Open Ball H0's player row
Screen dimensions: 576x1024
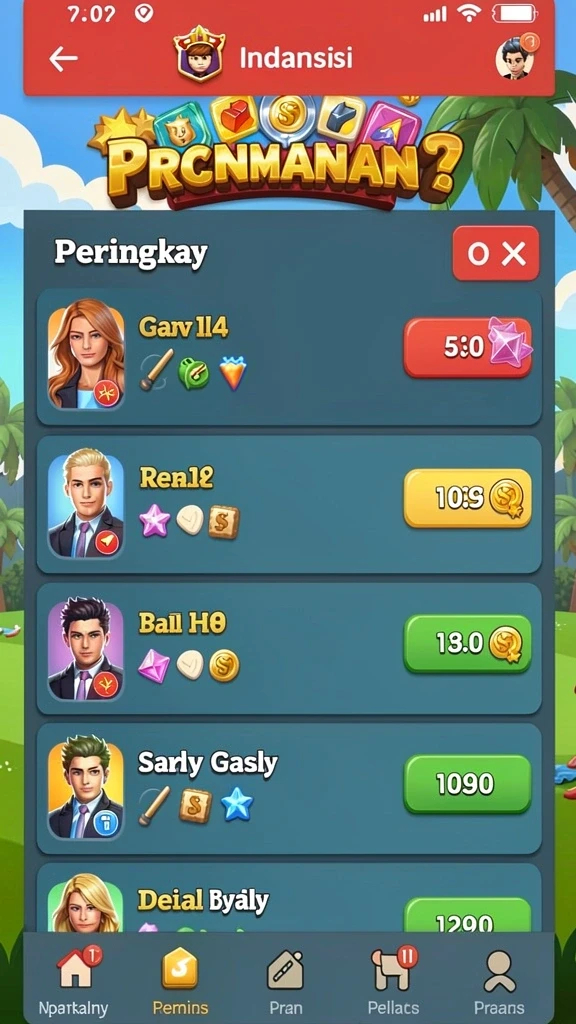289,648
